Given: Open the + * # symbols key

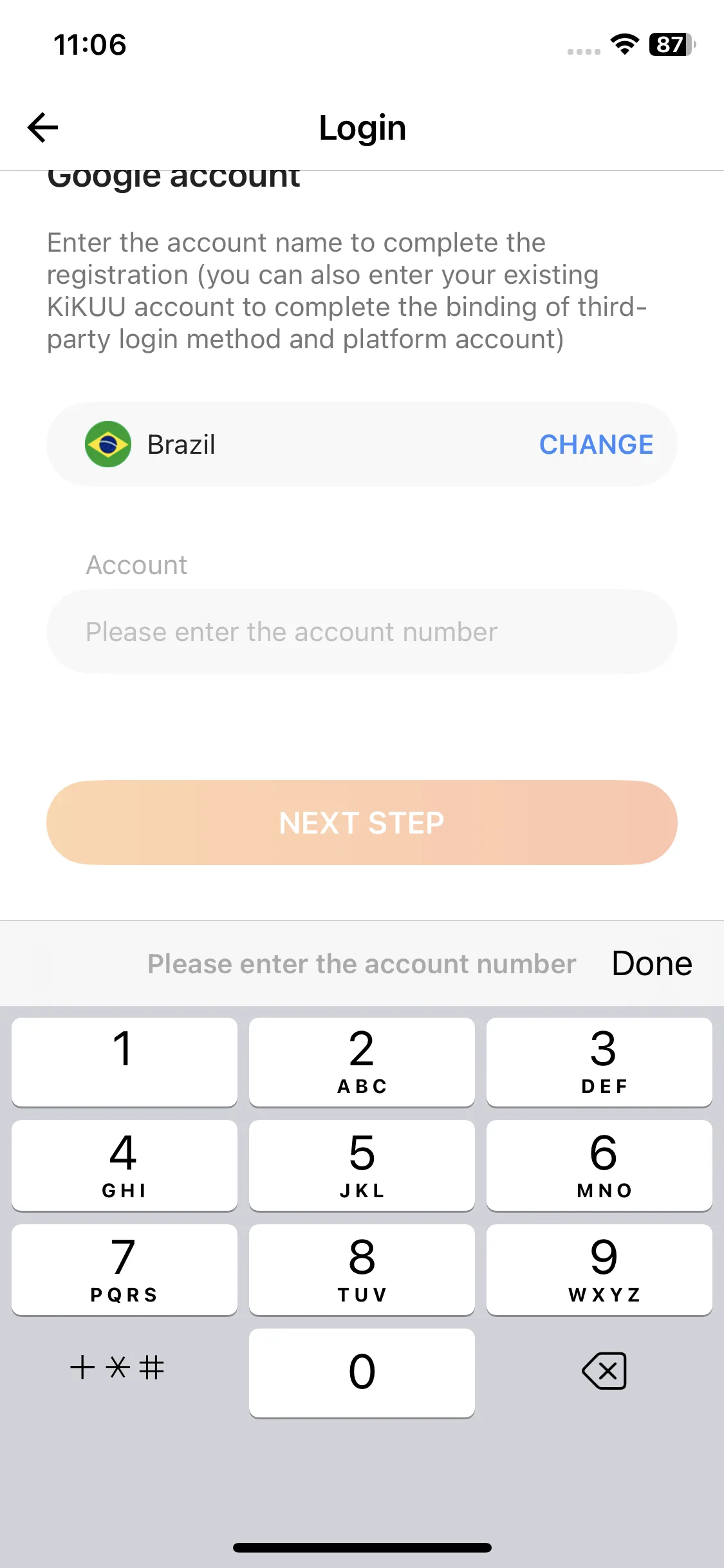Looking at the screenshot, I should [117, 1367].
